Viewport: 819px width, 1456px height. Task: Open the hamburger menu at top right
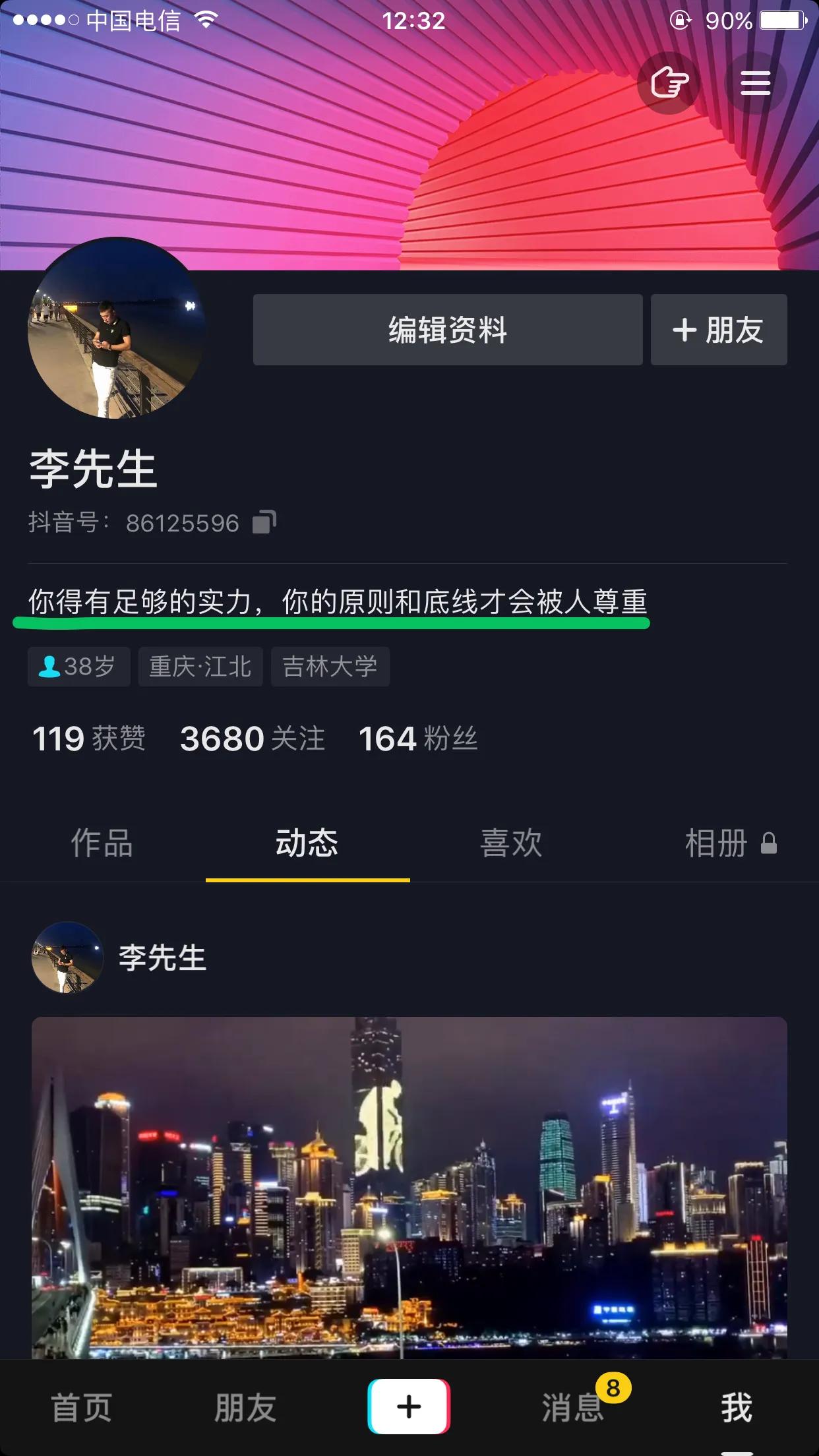click(x=756, y=83)
